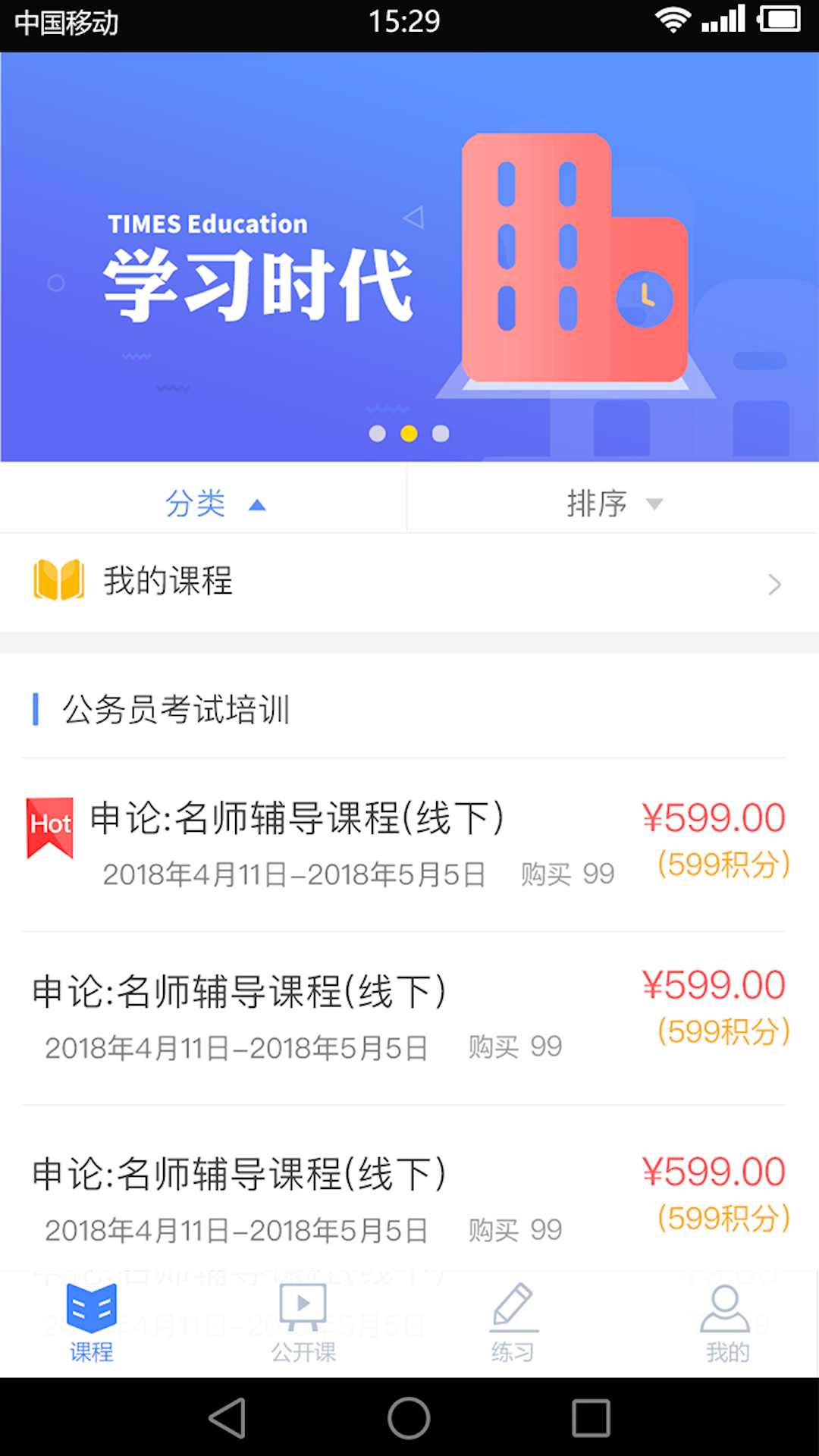This screenshot has height=1456, width=819.
Task: Select the first carousel indicator dot
Action: [377, 434]
